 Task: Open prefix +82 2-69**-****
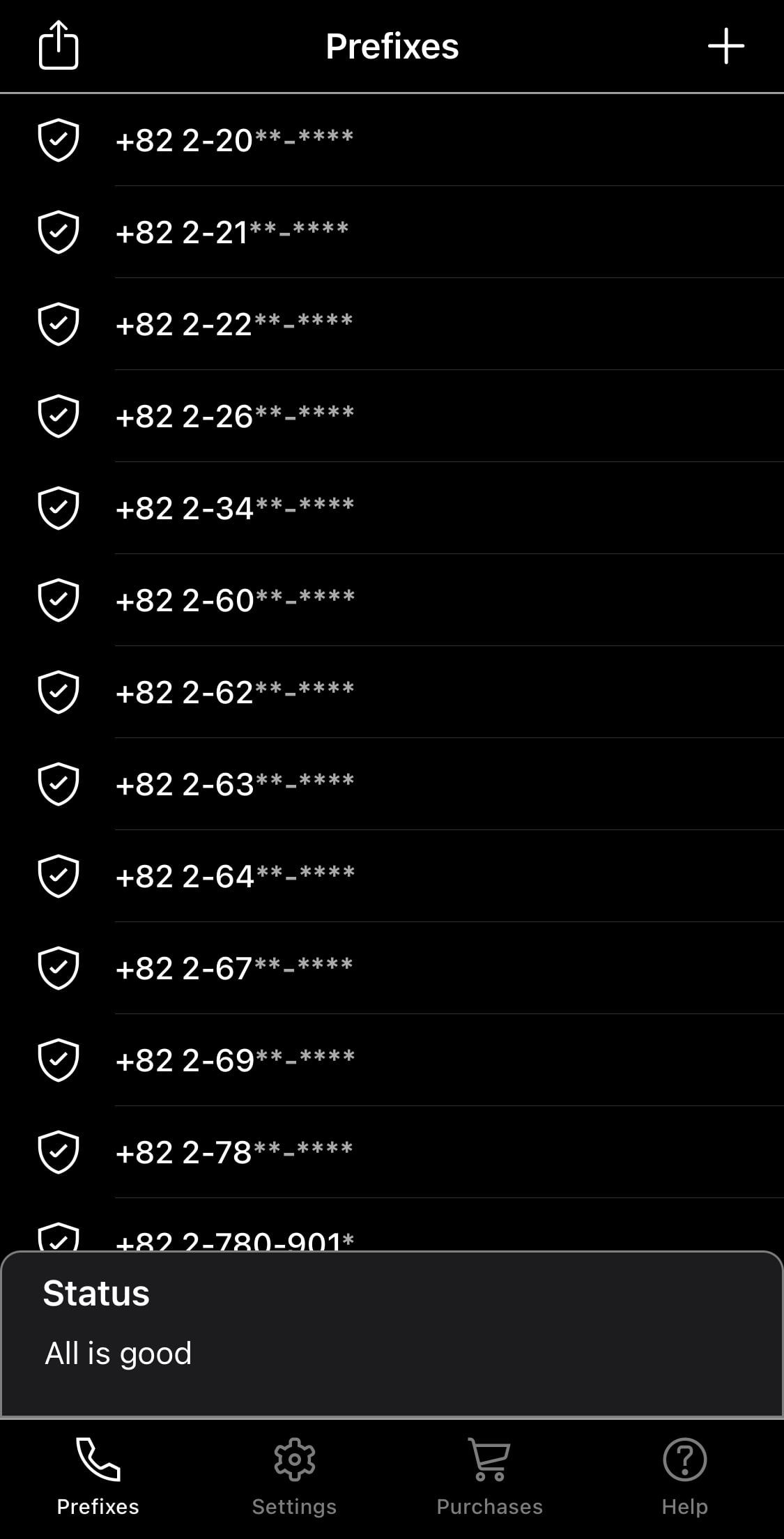(392, 1060)
